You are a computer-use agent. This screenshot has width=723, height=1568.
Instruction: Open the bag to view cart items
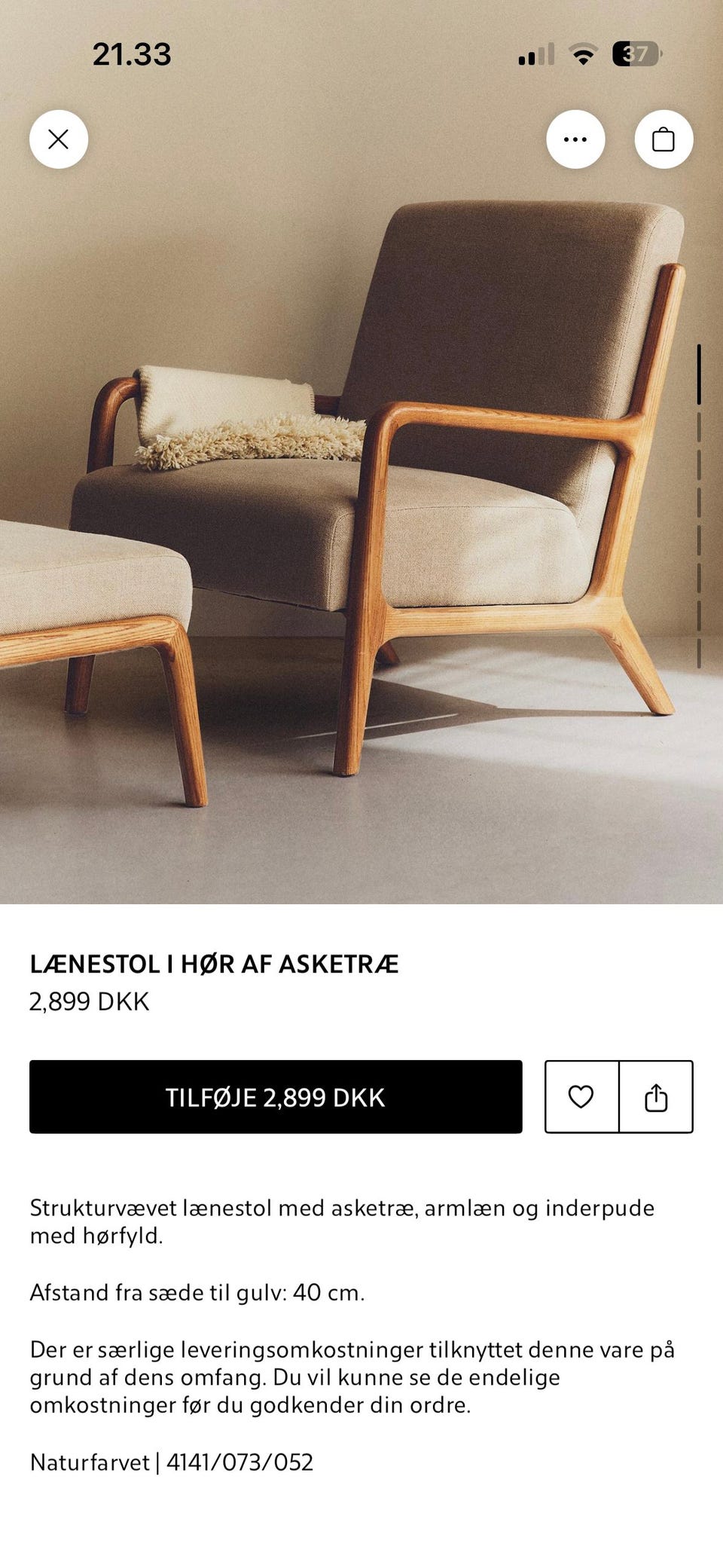660,139
